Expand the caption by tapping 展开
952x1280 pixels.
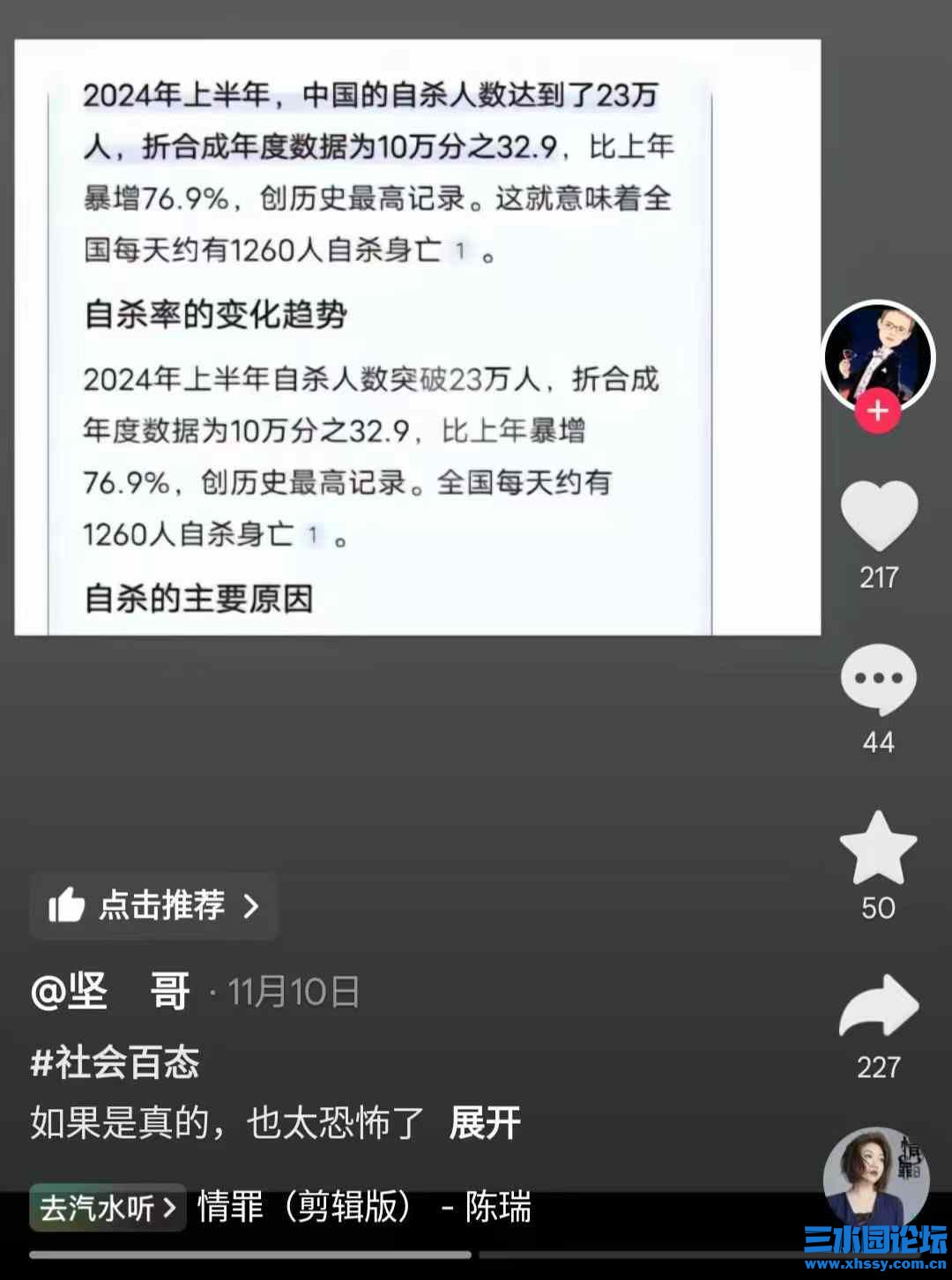coord(483,1124)
